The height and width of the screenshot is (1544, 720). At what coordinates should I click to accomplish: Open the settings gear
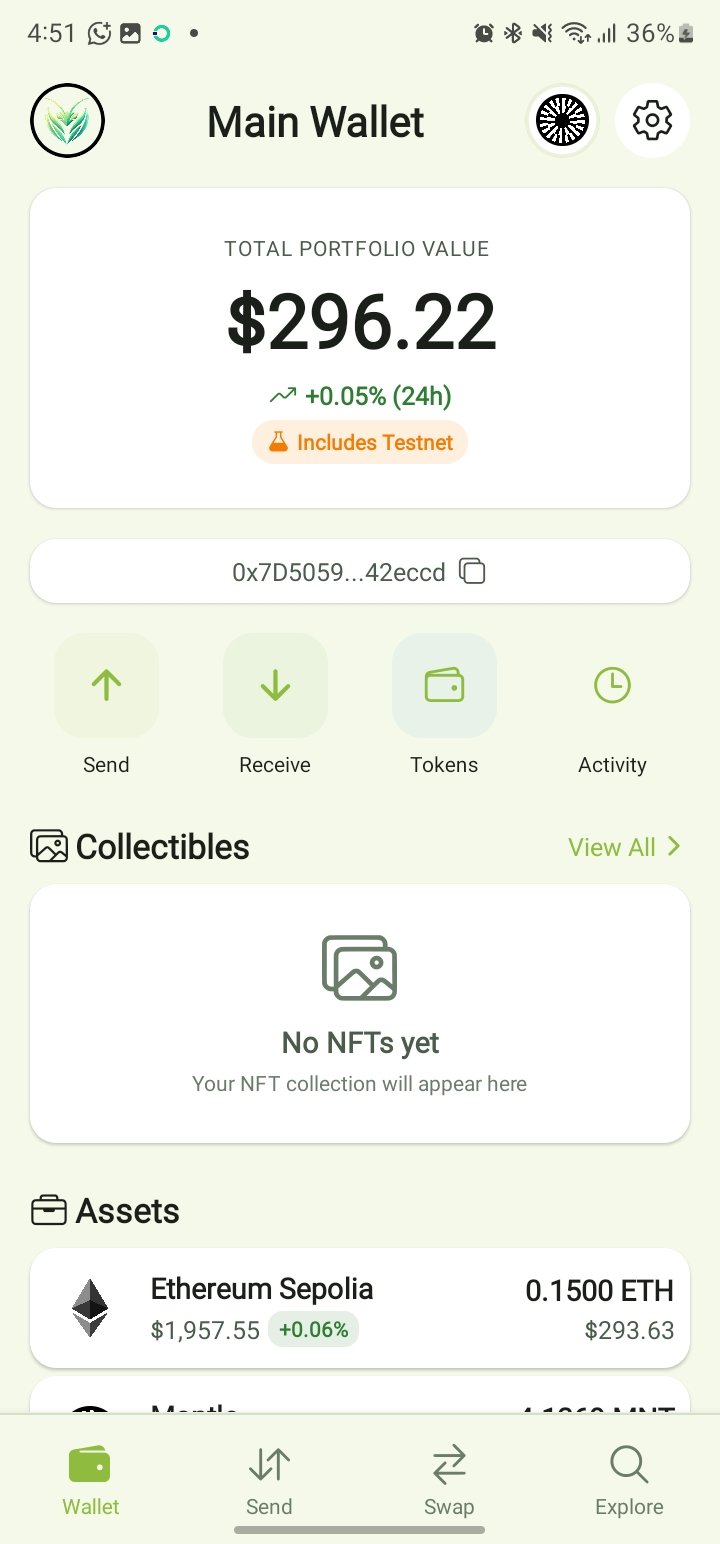click(x=652, y=121)
